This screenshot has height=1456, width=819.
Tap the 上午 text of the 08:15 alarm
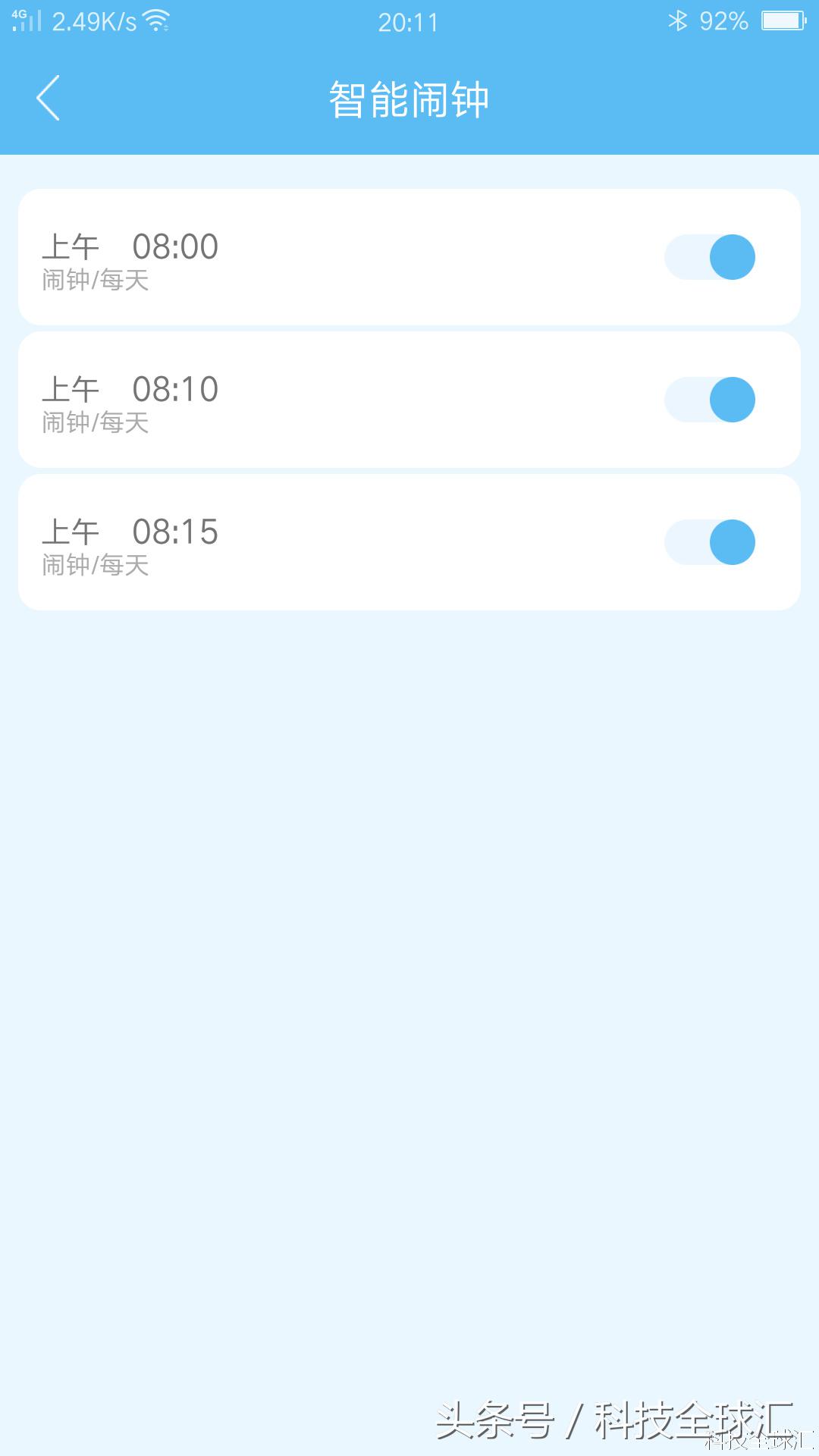coord(73,531)
